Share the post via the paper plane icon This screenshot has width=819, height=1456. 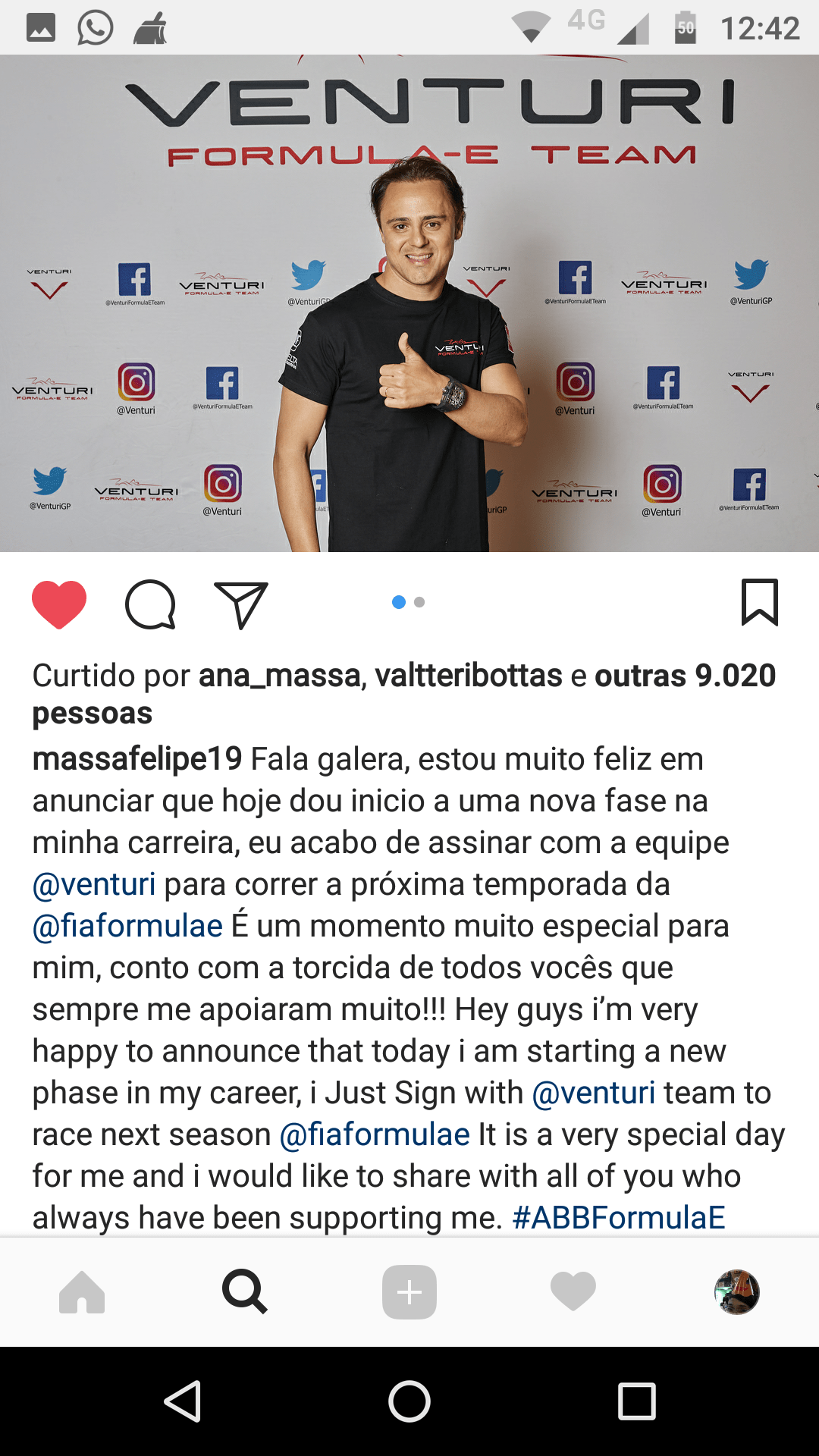point(241,604)
